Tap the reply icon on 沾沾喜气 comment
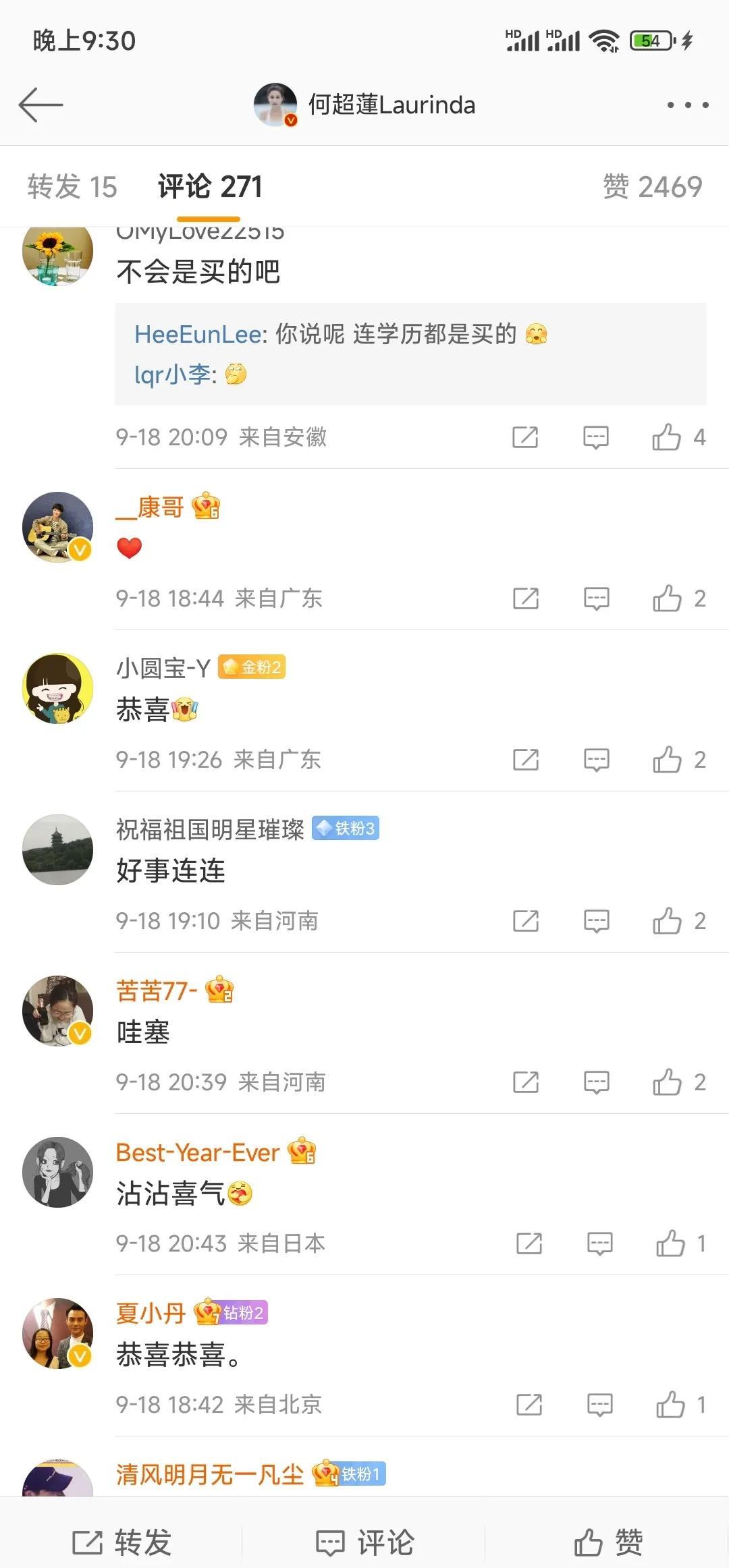The height and width of the screenshot is (1568, 729). tap(597, 1244)
